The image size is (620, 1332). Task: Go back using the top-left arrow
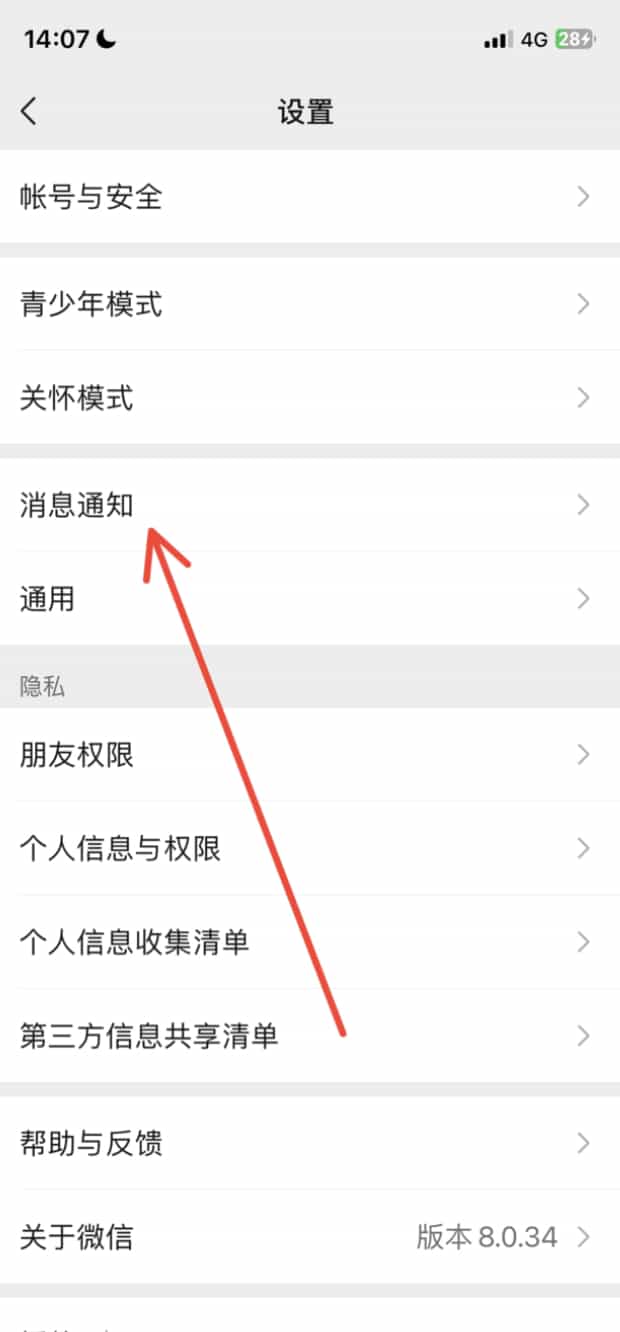click(28, 110)
